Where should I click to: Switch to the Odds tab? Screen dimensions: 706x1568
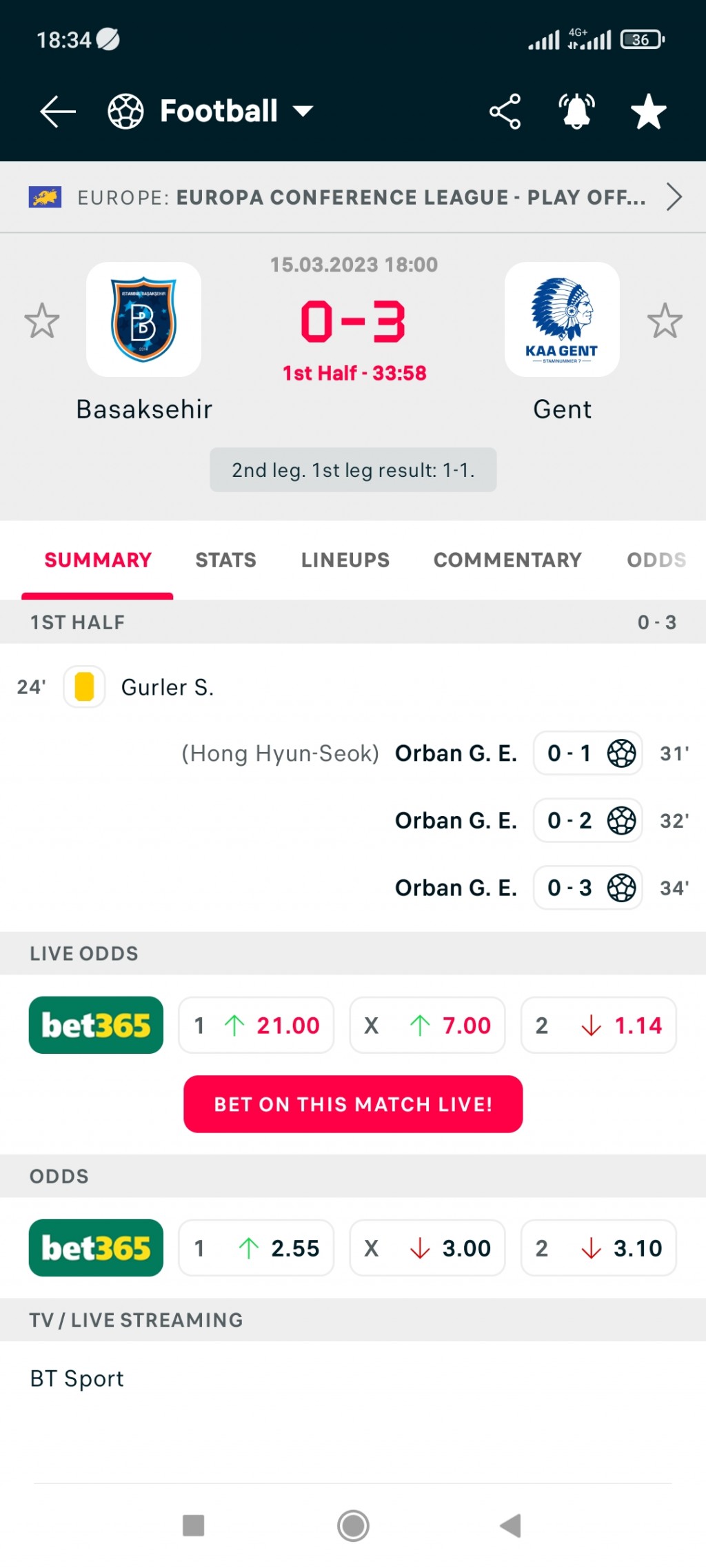tap(656, 560)
